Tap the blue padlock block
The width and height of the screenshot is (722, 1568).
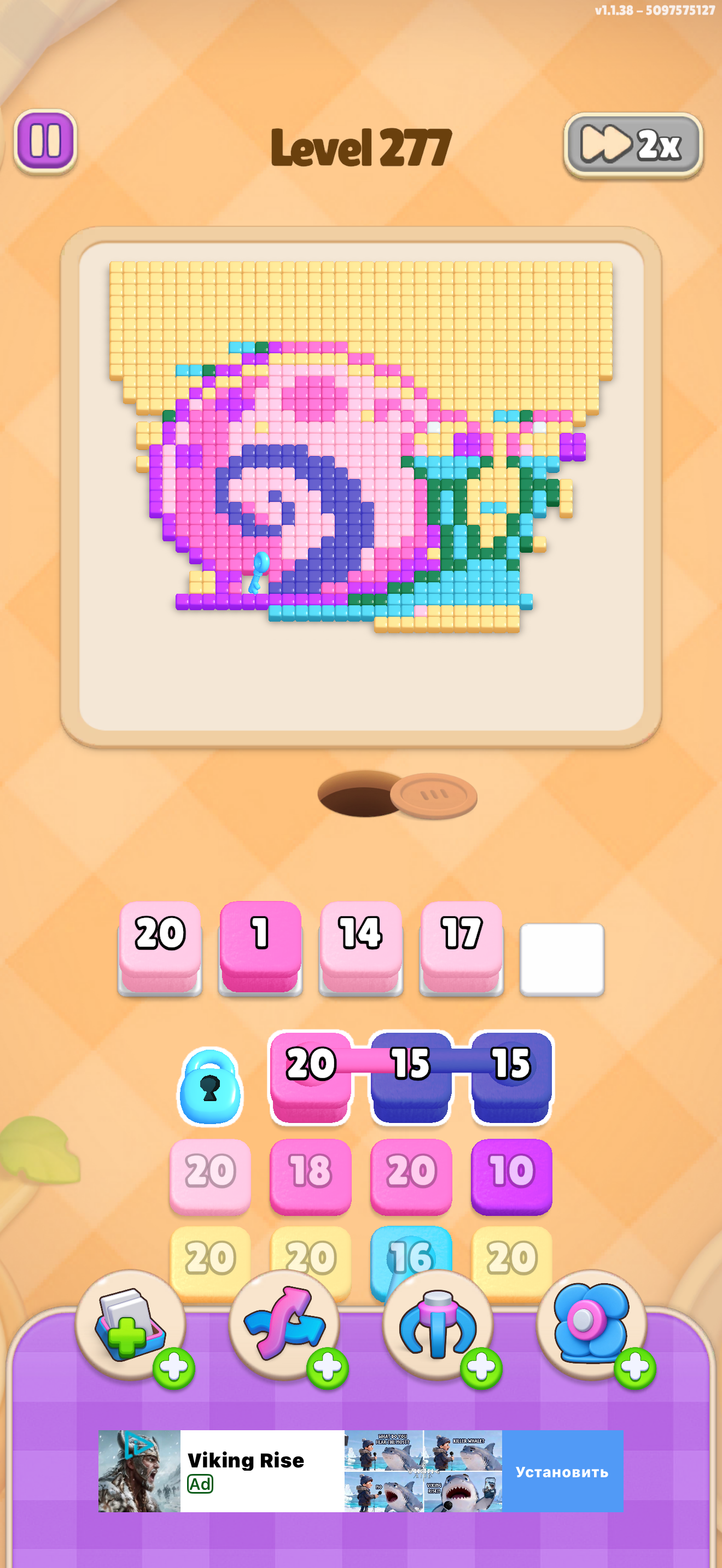[210, 1086]
